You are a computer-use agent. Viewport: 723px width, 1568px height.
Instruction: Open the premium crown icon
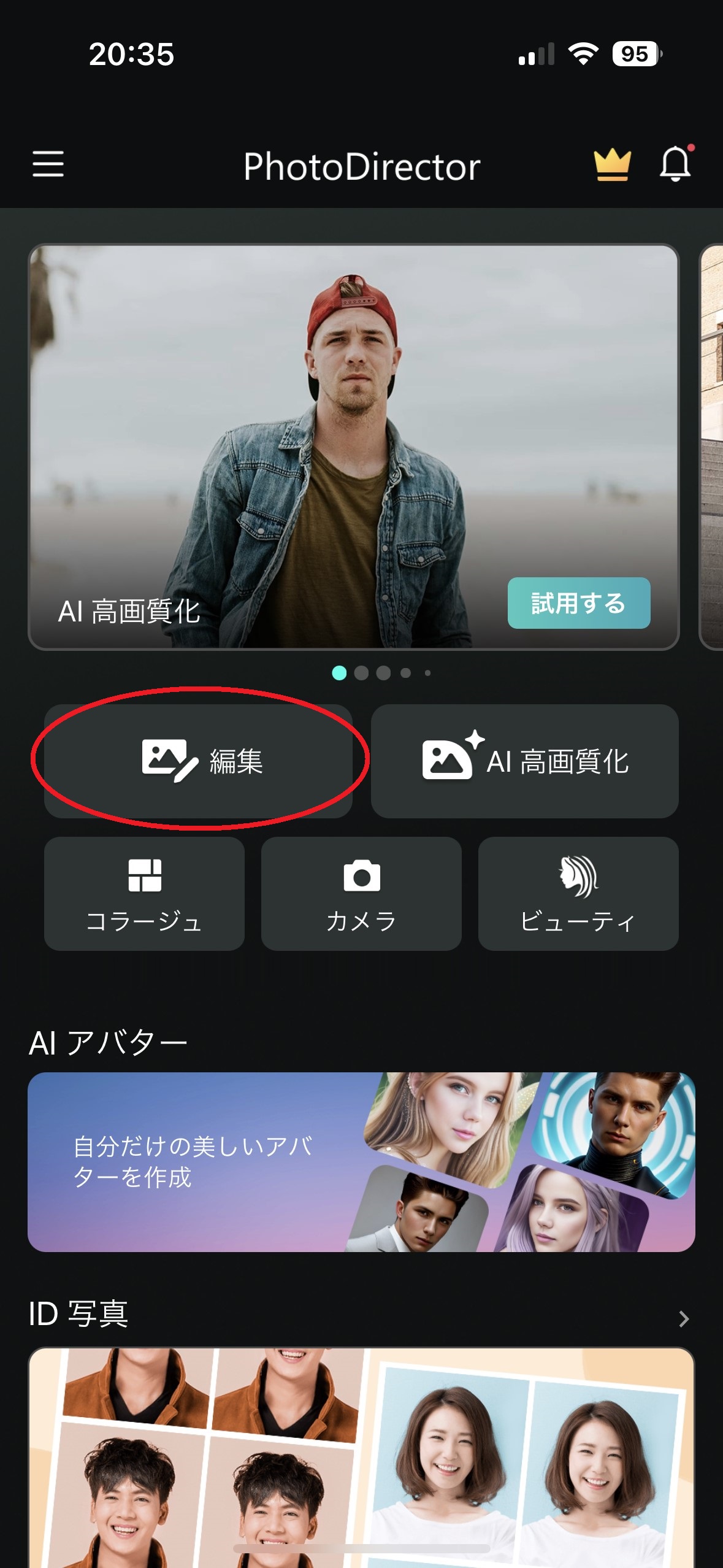pos(611,166)
